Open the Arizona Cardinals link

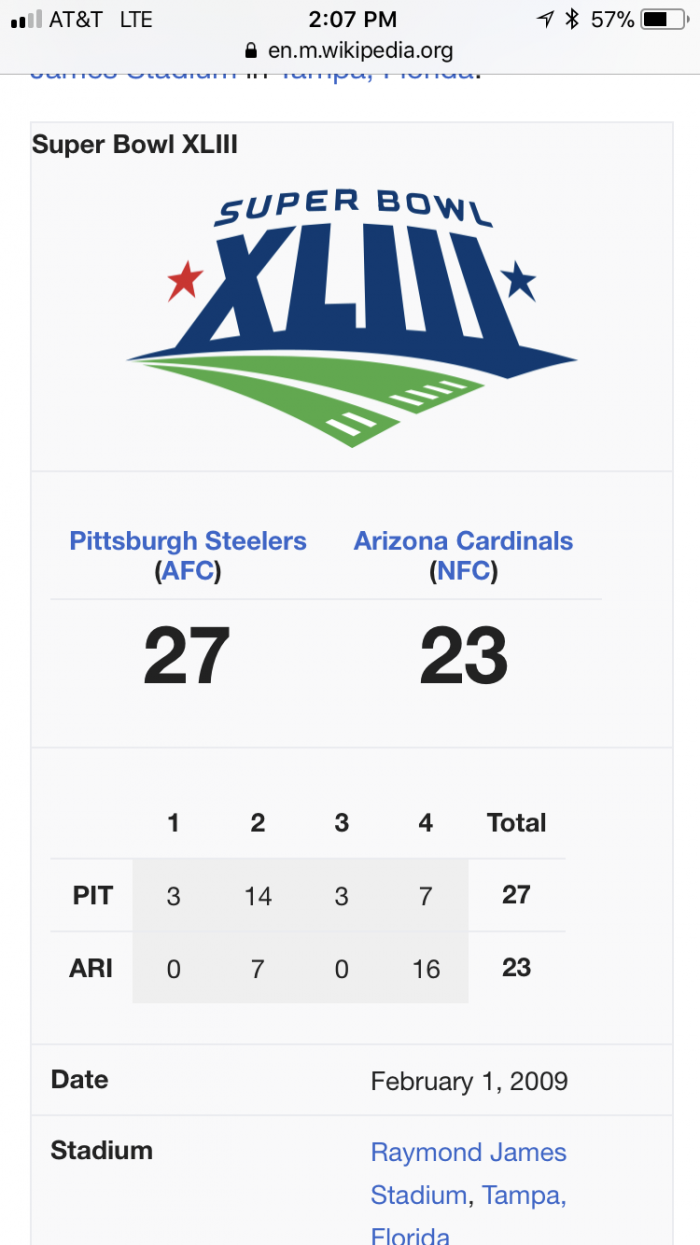pyautogui.click(x=464, y=541)
